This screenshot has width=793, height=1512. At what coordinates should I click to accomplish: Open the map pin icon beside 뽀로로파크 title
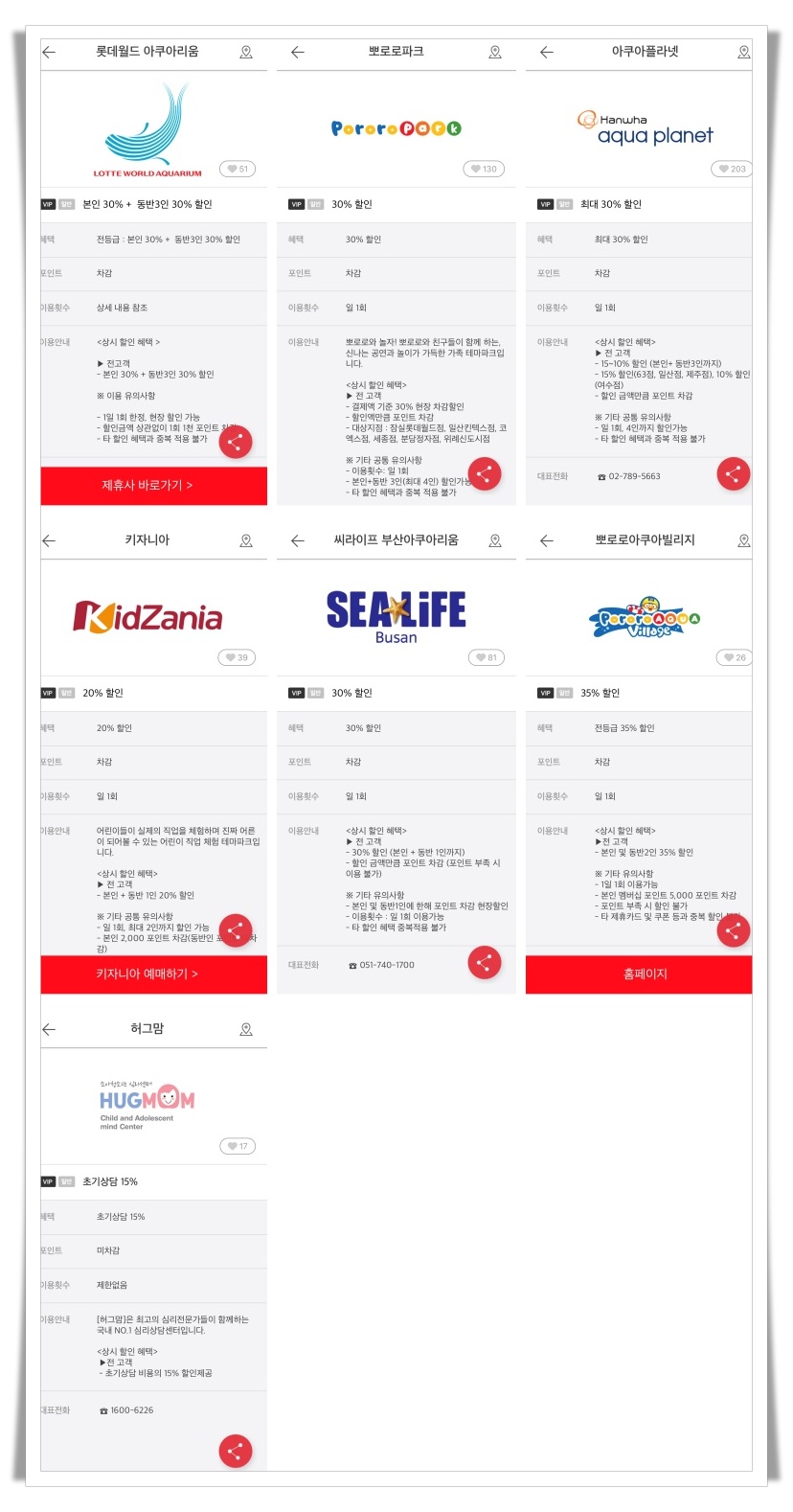tap(495, 53)
